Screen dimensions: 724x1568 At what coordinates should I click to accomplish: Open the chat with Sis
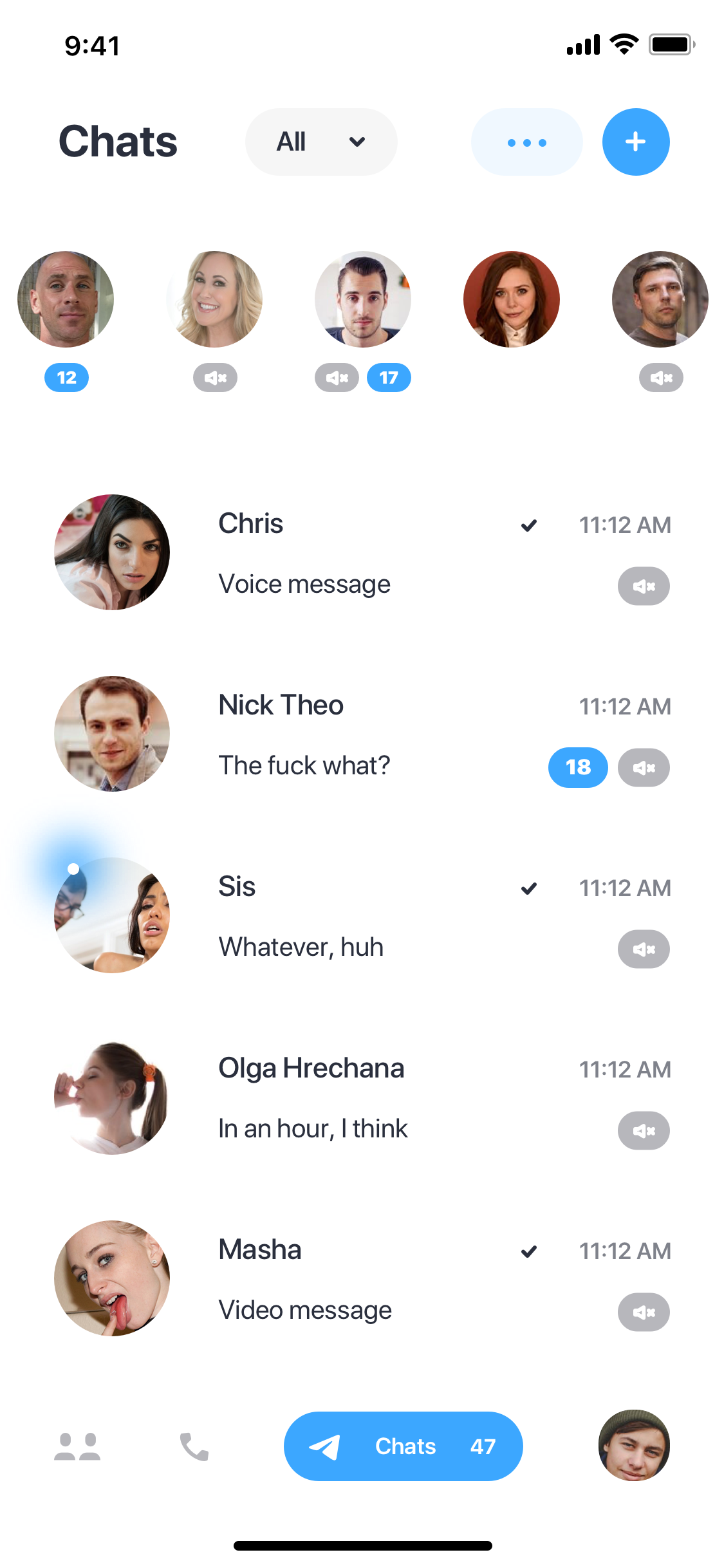click(362, 916)
